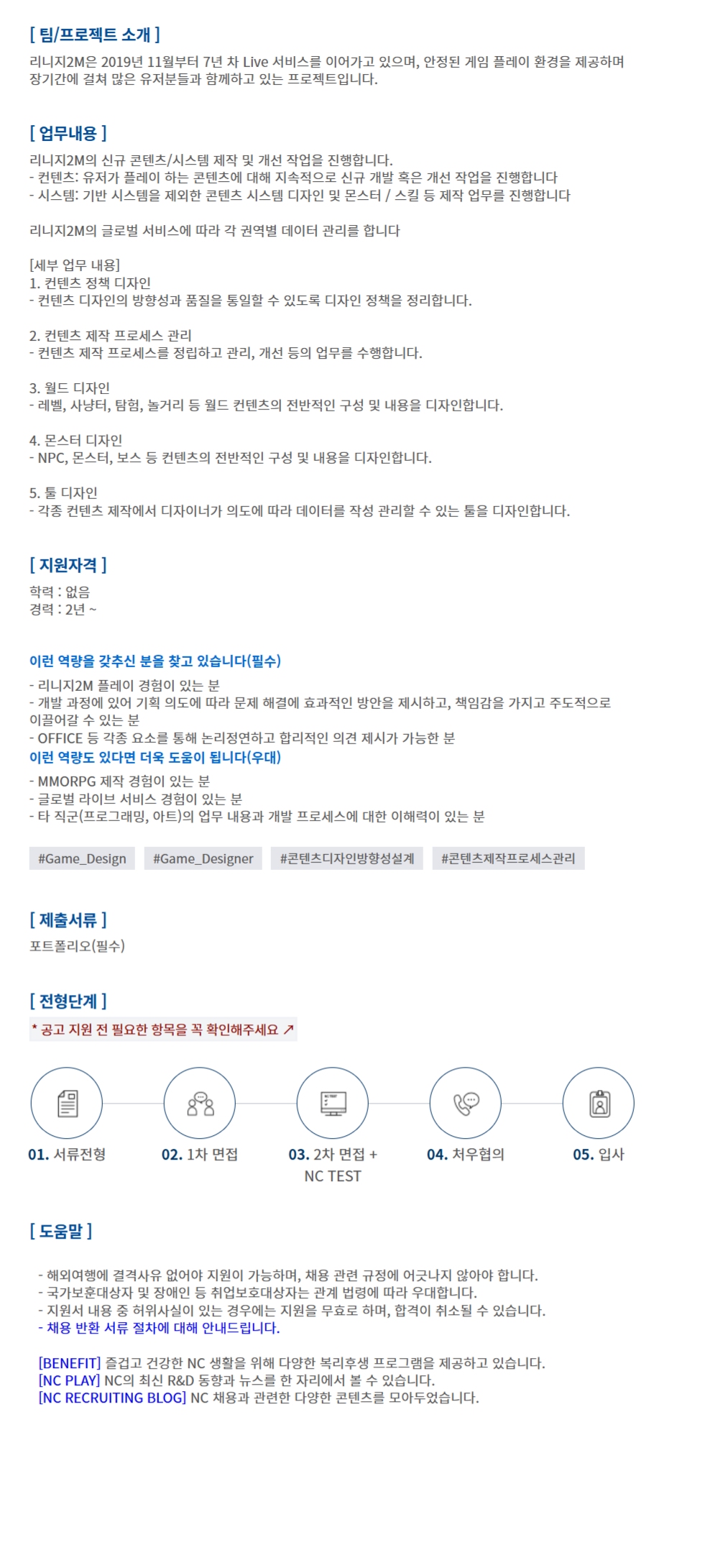The width and height of the screenshot is (705, 1568).
Task: Tap the #Game_Design hashtag chip
Action: tap(82, 858)
